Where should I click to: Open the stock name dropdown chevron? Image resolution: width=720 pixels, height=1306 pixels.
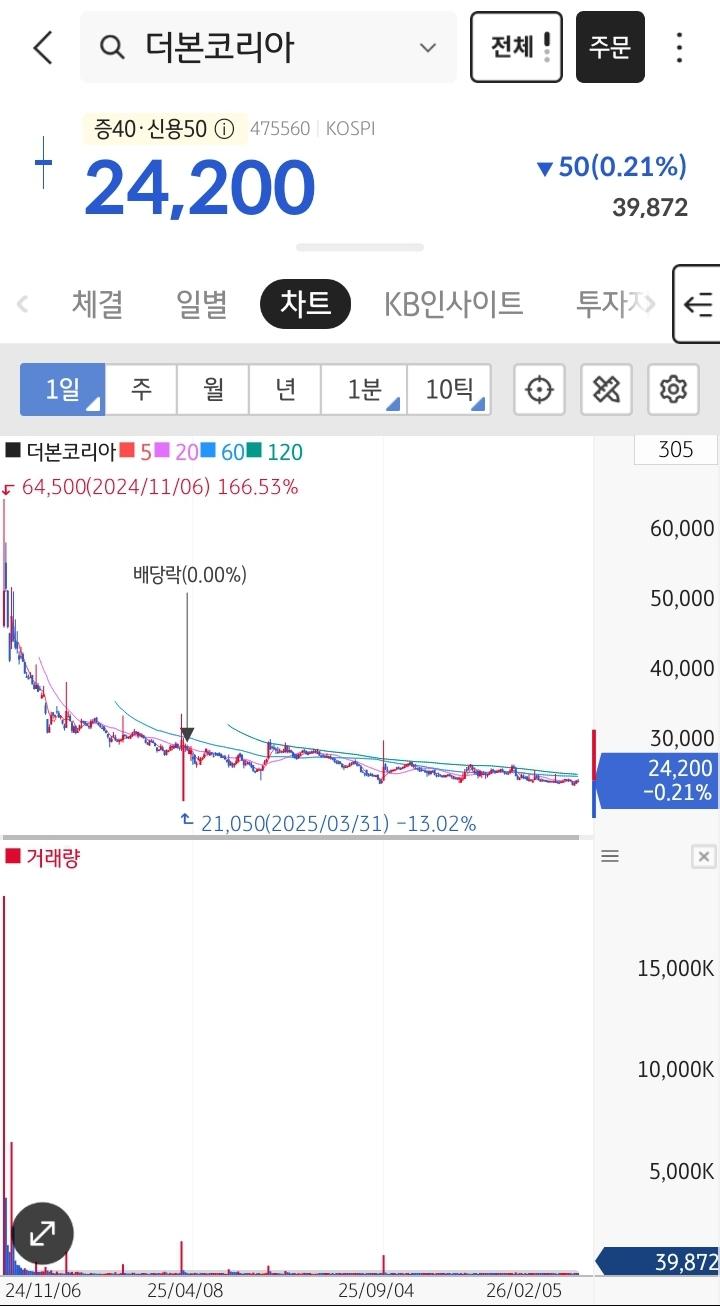[x=428, y=47]
